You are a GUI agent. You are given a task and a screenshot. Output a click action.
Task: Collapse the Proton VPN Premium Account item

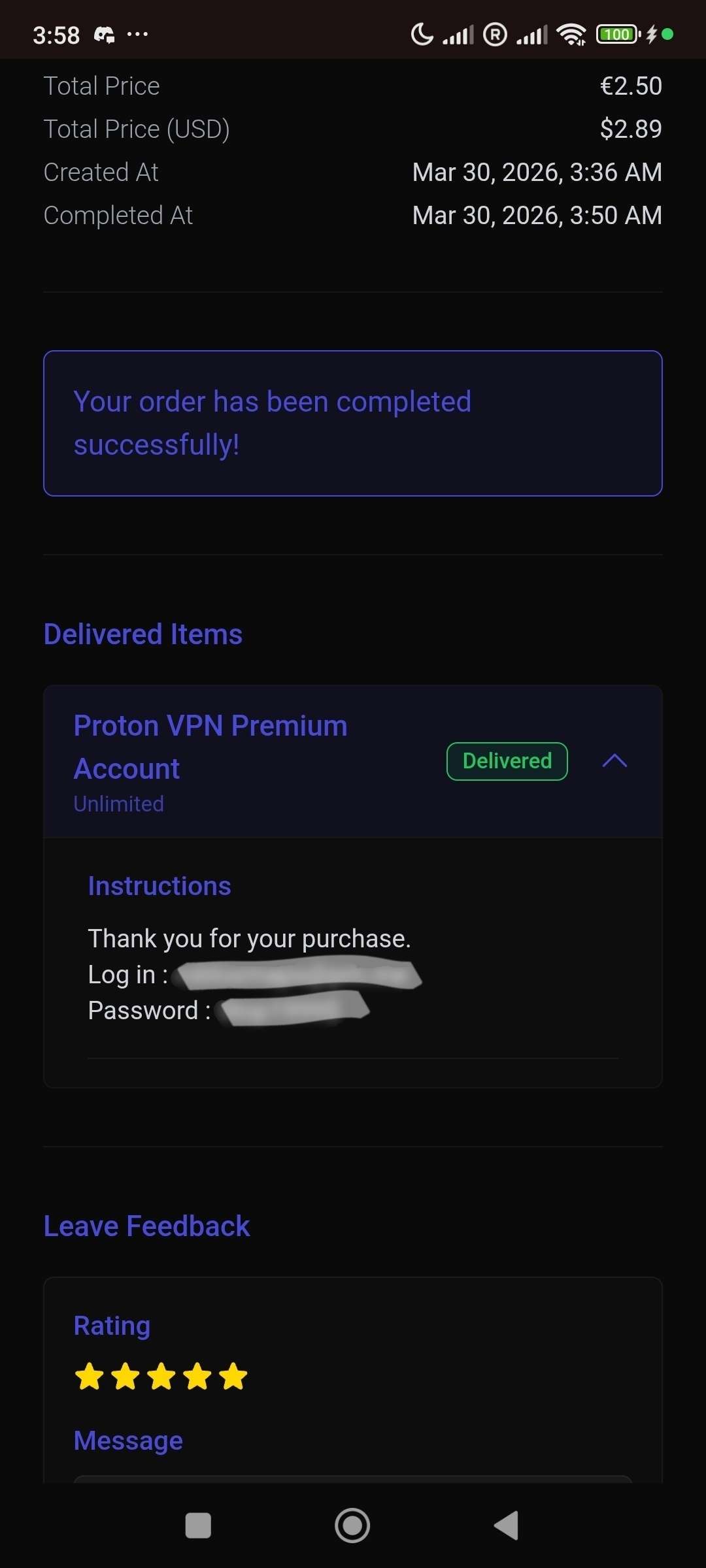(614, 761)
